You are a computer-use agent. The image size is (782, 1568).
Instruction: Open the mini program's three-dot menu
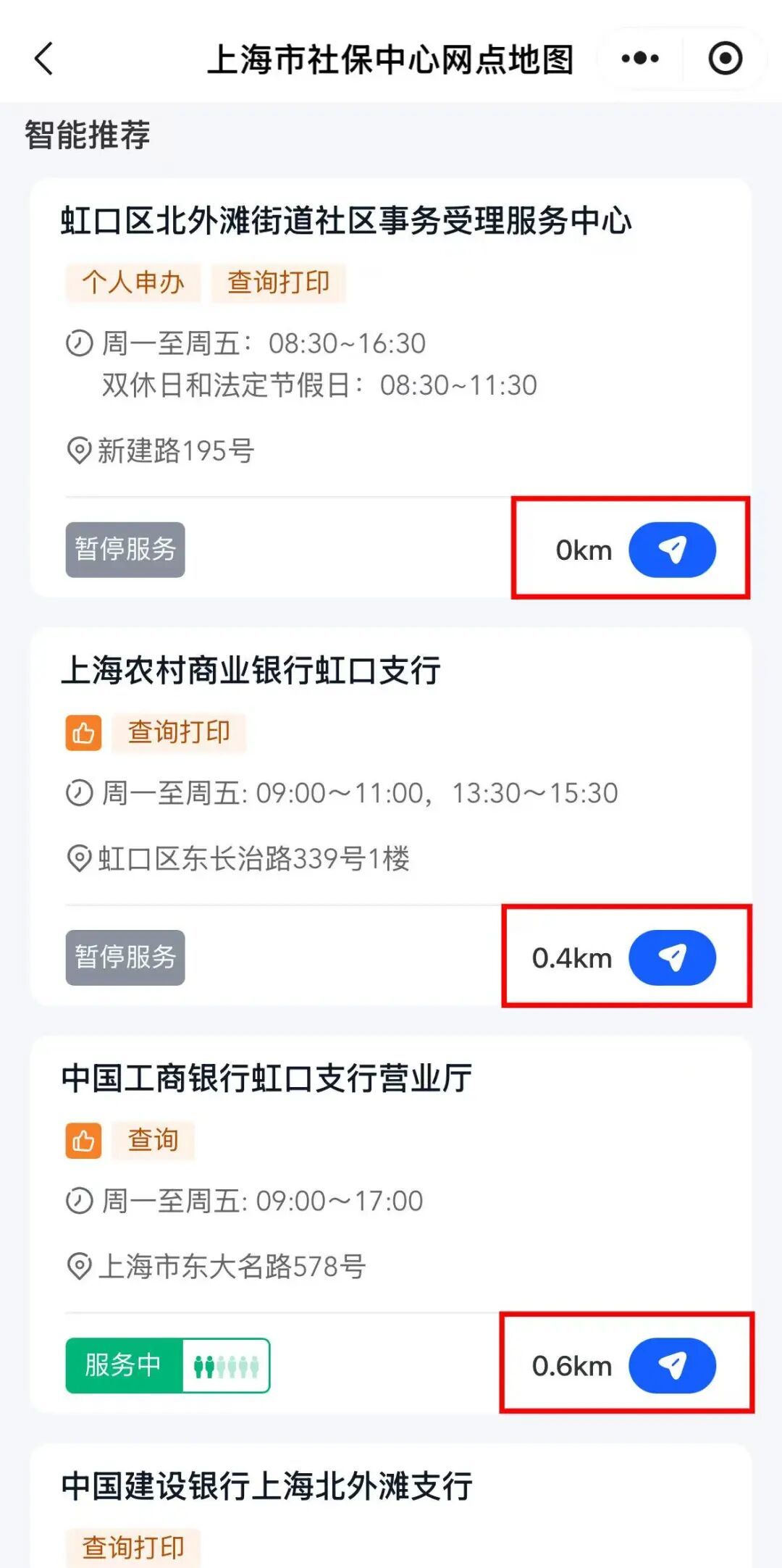pyautogui.click(x=640, y=59)
